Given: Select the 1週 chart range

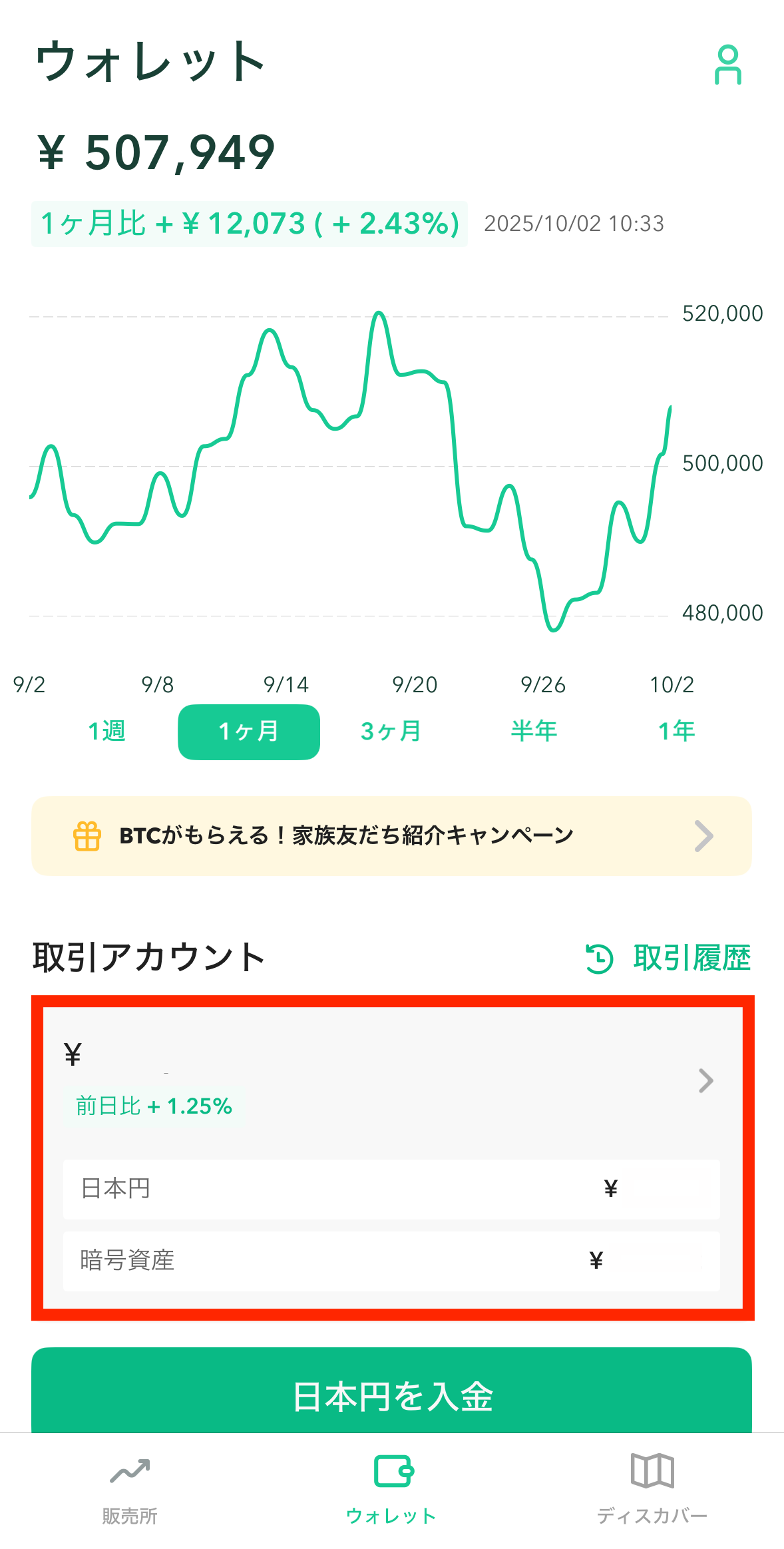Looking at the screenshot, I should [107, 732].
